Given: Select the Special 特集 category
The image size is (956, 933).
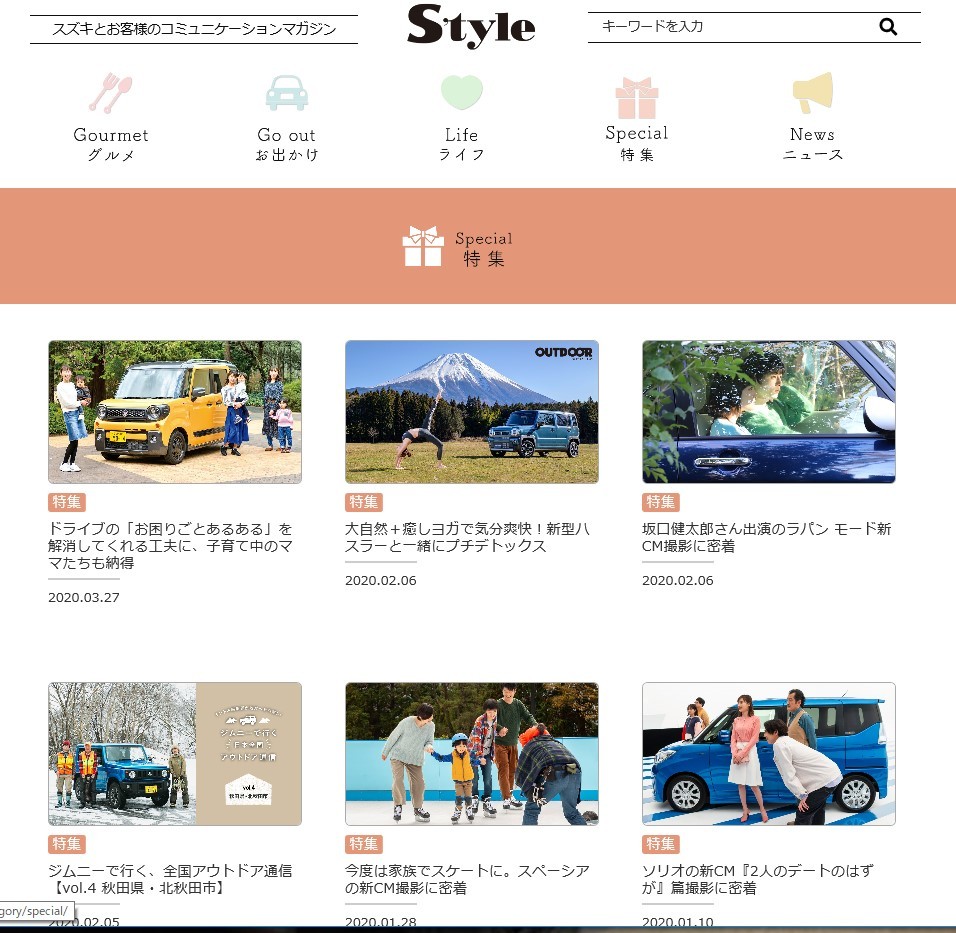Looking at the screenshot, I should [x=636, y=117].
